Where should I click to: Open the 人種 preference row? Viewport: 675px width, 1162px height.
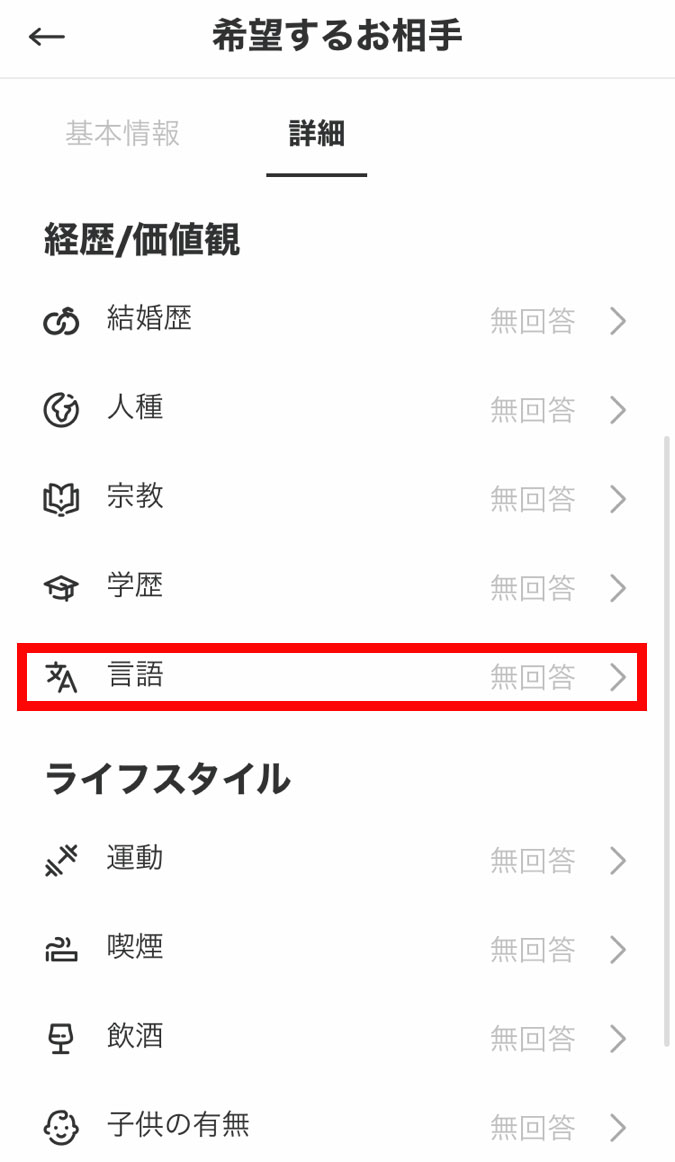[x=336, y=409]
